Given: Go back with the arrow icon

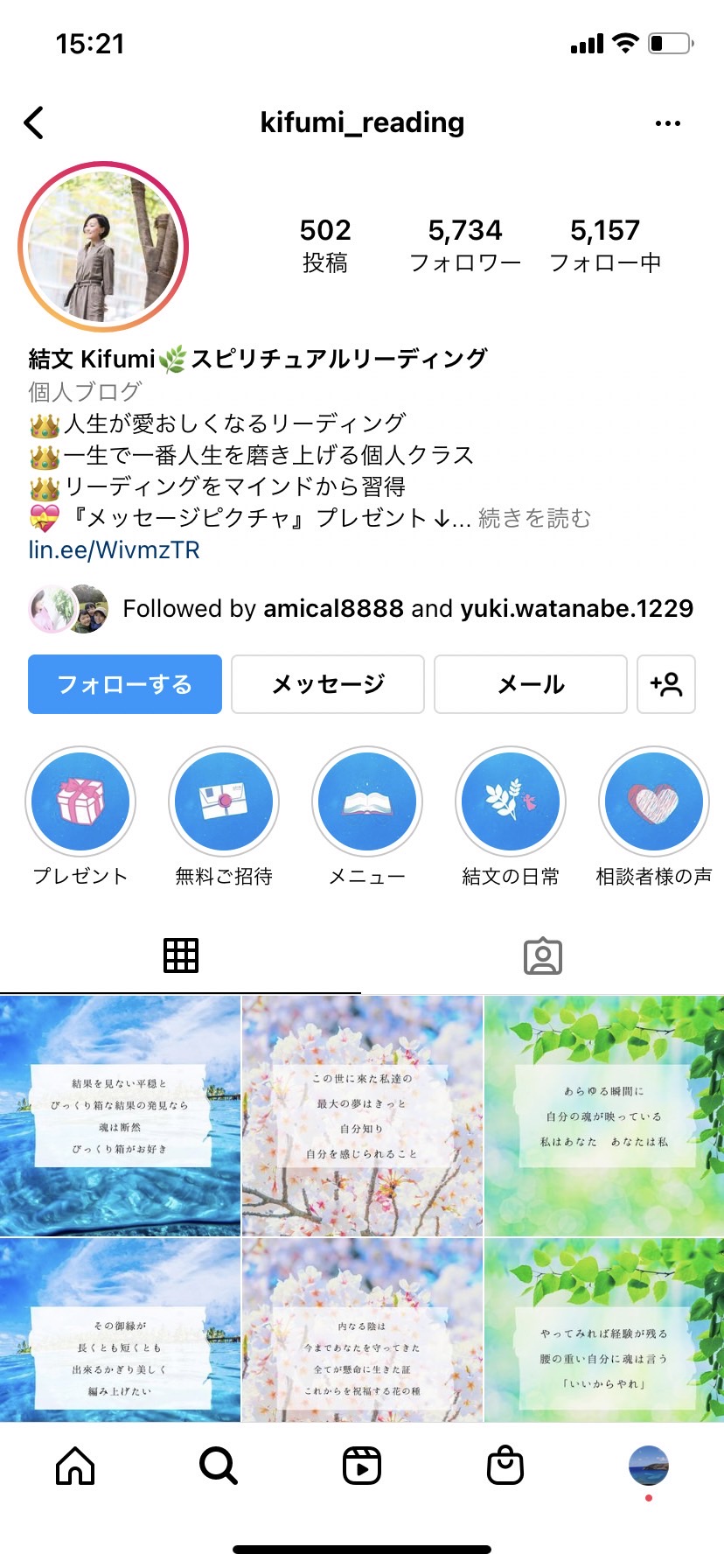Looking at the screenshot, I should click(34, 123).
